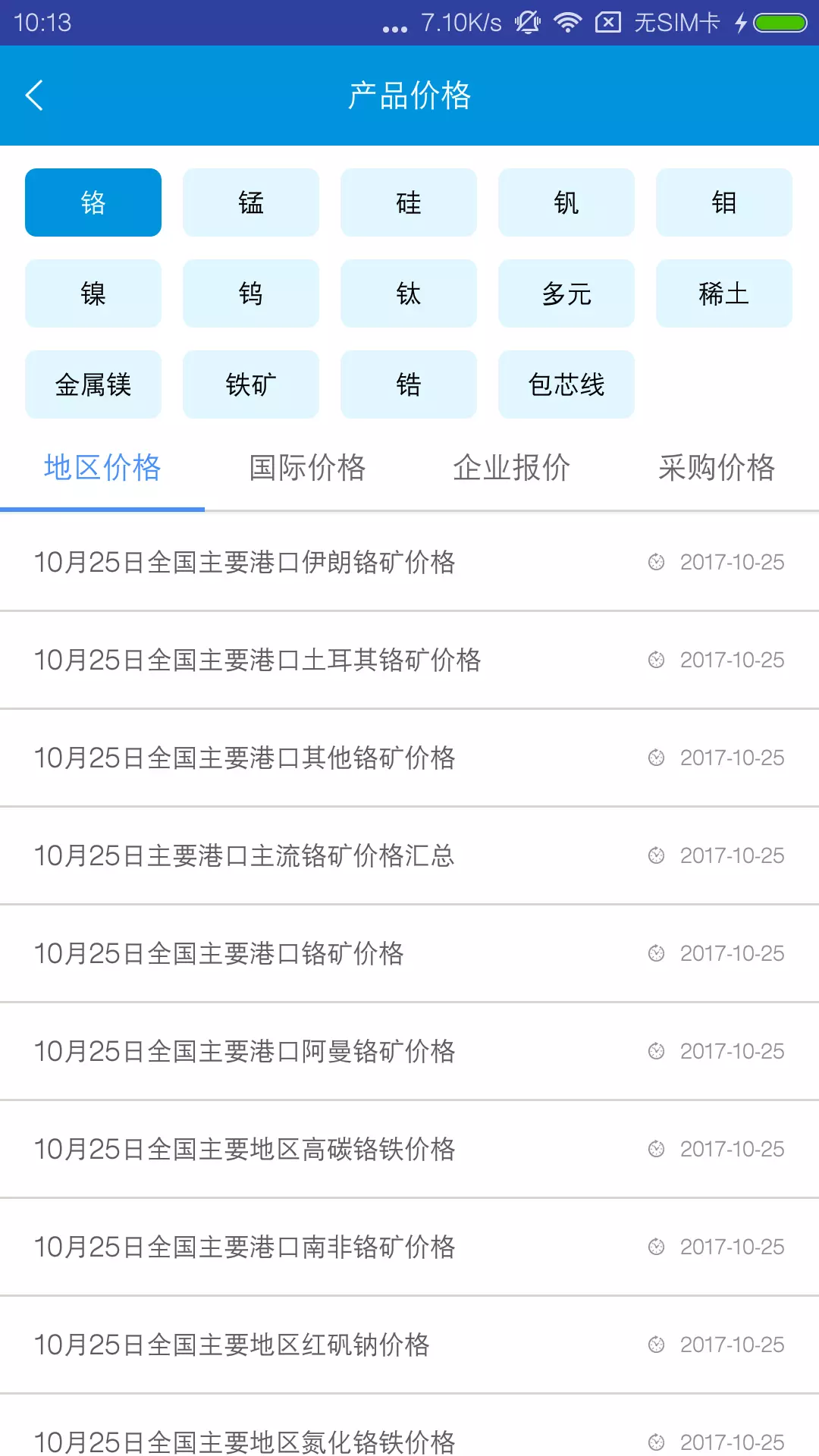Pick the 钛 chip
This screenshot has height=1456, width=819.
pos(409,293)
